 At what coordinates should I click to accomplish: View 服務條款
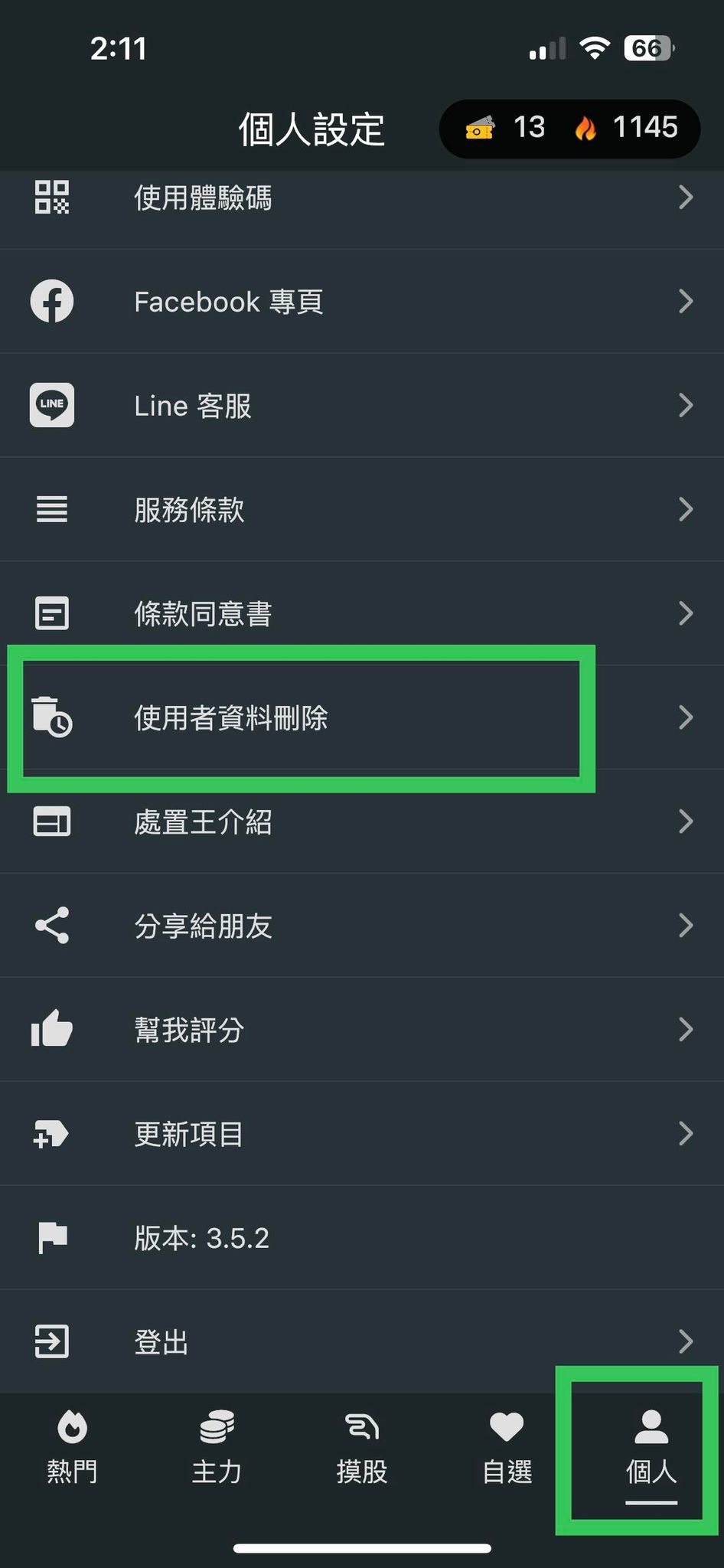(361, 510)
